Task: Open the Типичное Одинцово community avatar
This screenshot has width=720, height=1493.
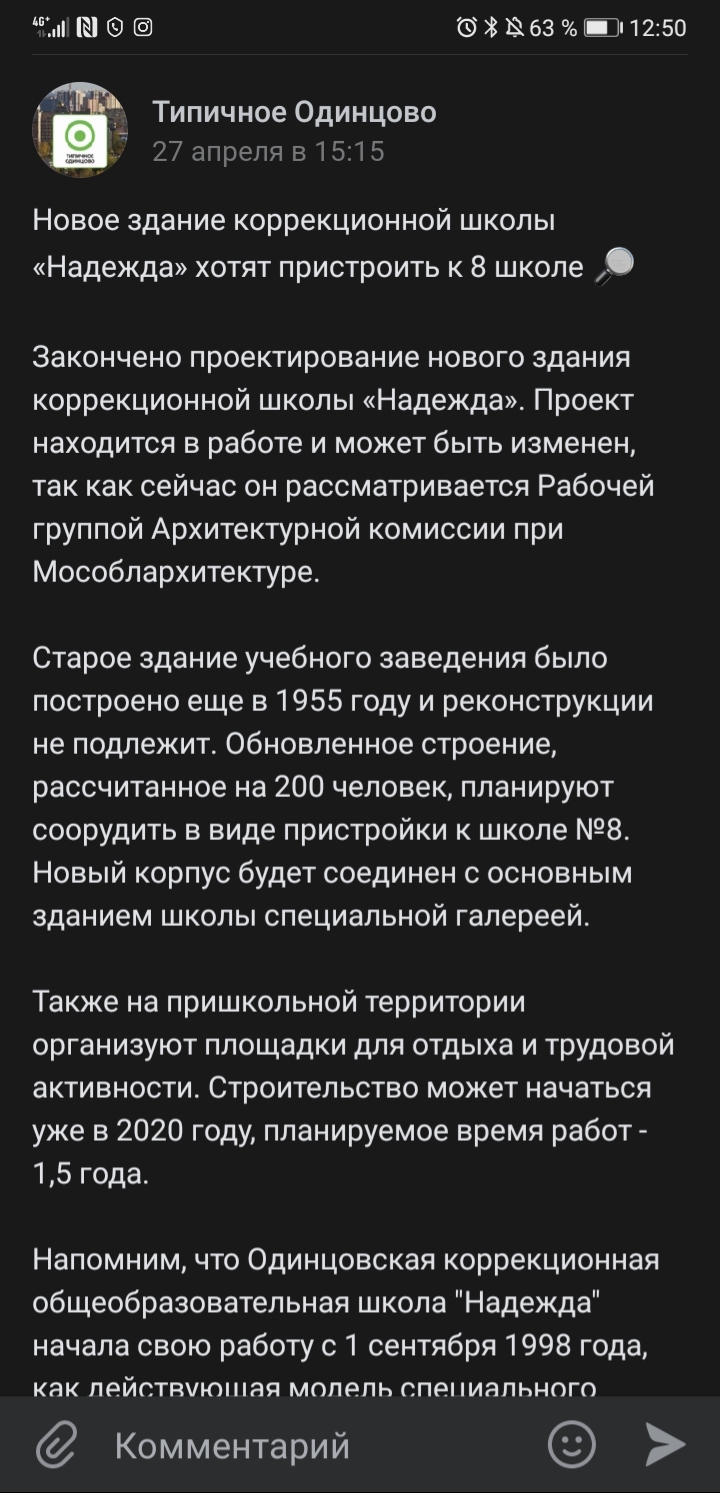Action: point(81,130)
